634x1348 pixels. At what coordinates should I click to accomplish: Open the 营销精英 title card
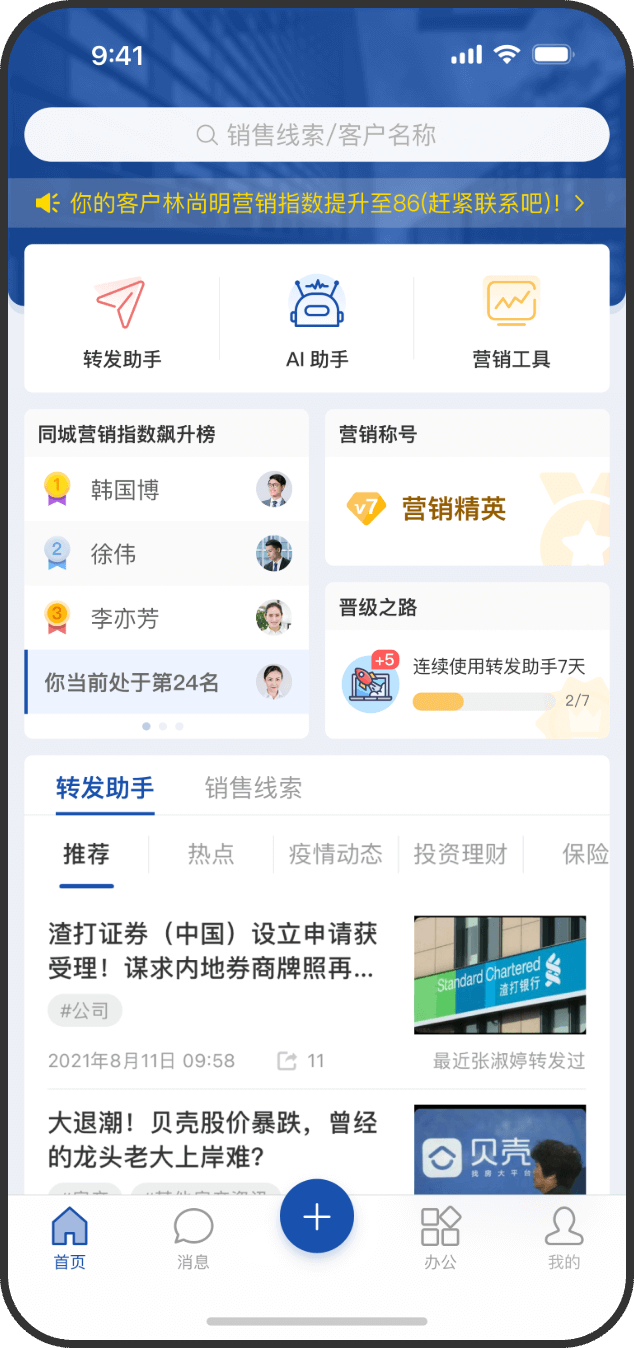click(466, 509)
